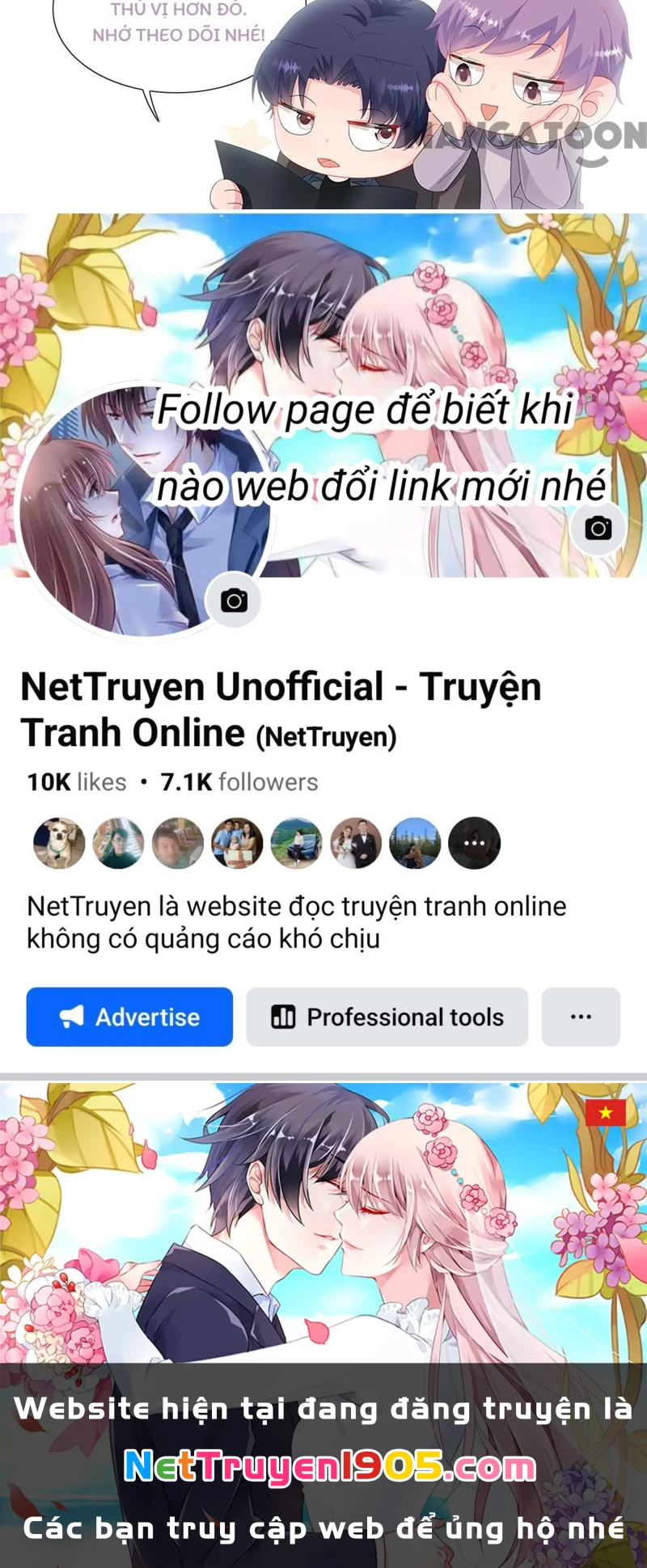Click the profile picture camera icon

point(234,600)
